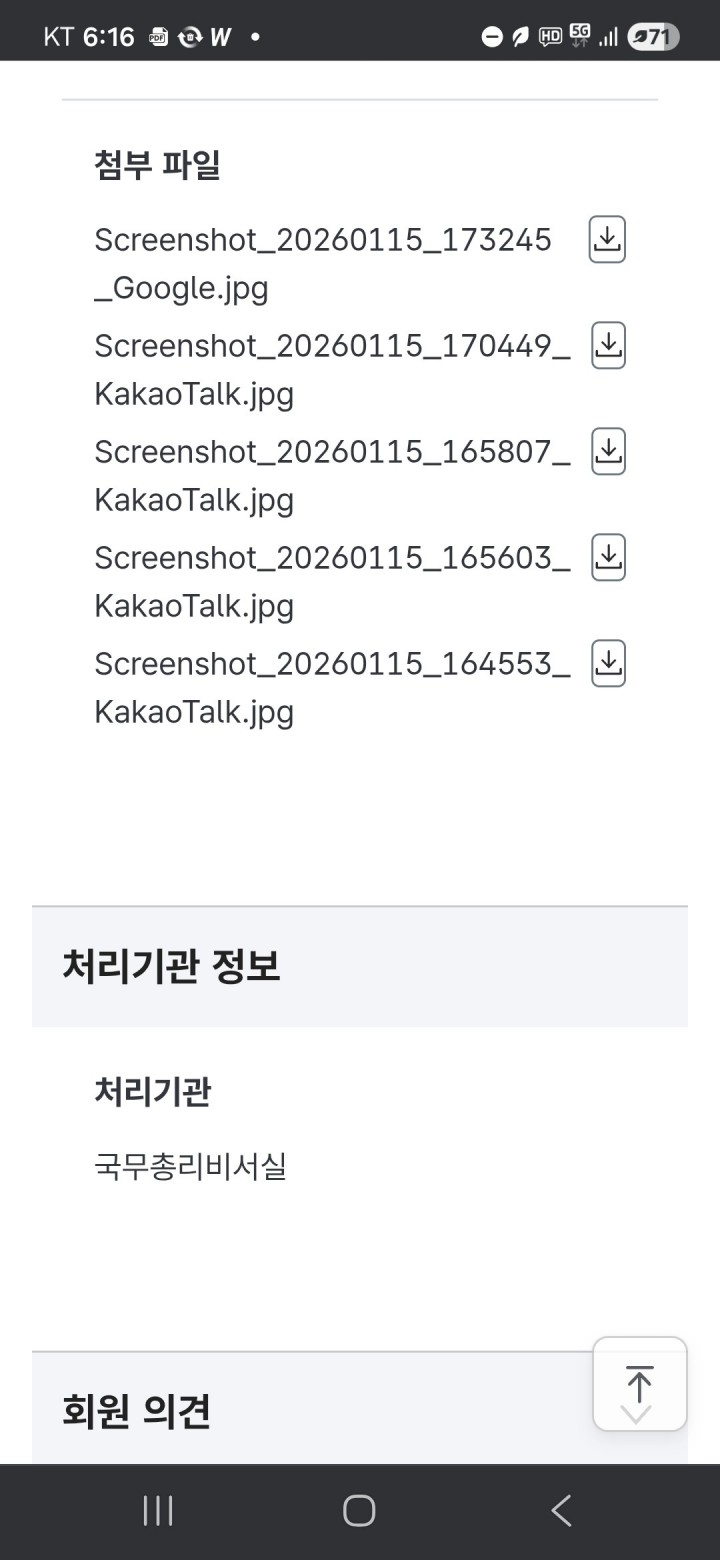Download Screenshot_20260115_170449_KakaoTalk.jpg file
720x1560 pixels.
(609, 345)
